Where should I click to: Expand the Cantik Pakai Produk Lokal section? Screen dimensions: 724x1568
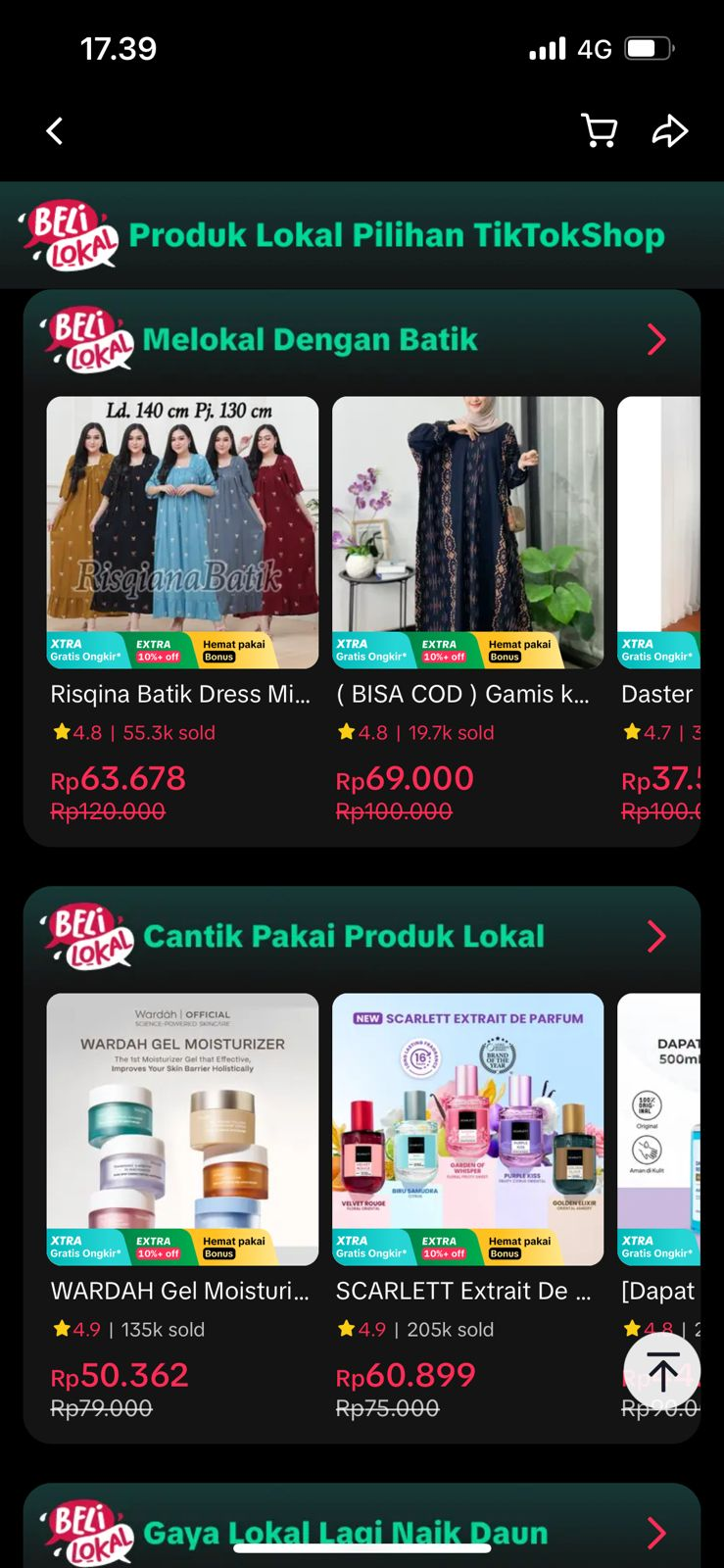tap(656, 937)
